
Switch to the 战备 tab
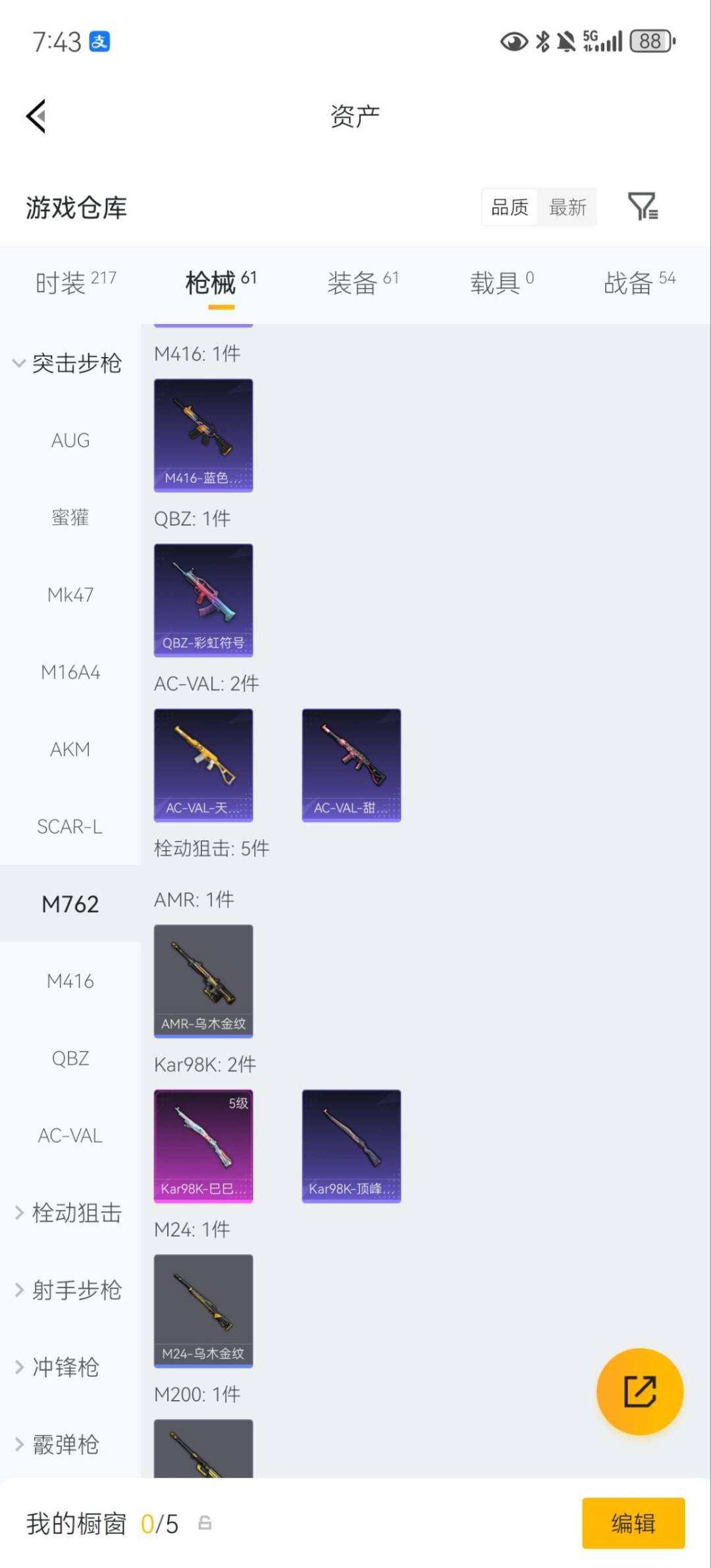639,283
